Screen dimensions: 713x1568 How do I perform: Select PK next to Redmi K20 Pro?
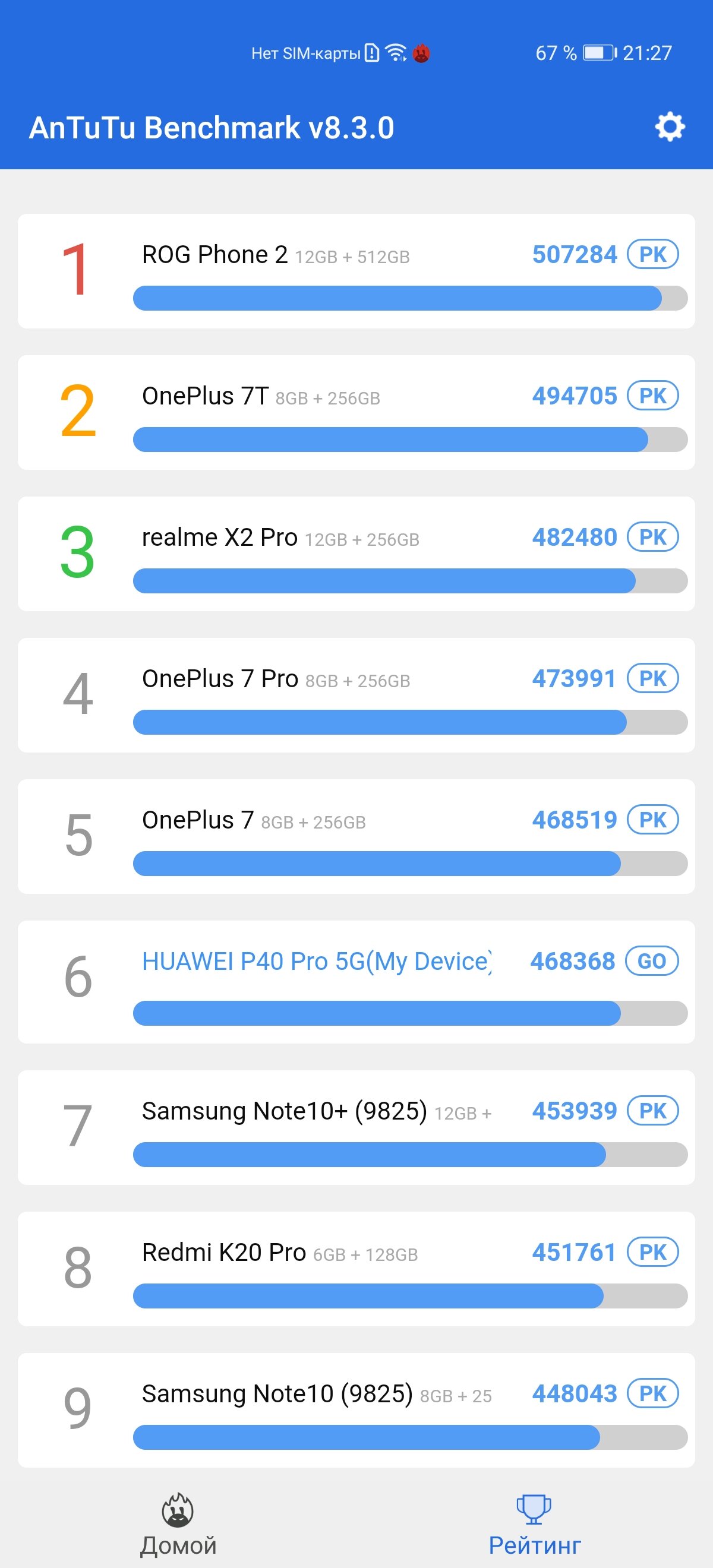[x=653, y=1252]
